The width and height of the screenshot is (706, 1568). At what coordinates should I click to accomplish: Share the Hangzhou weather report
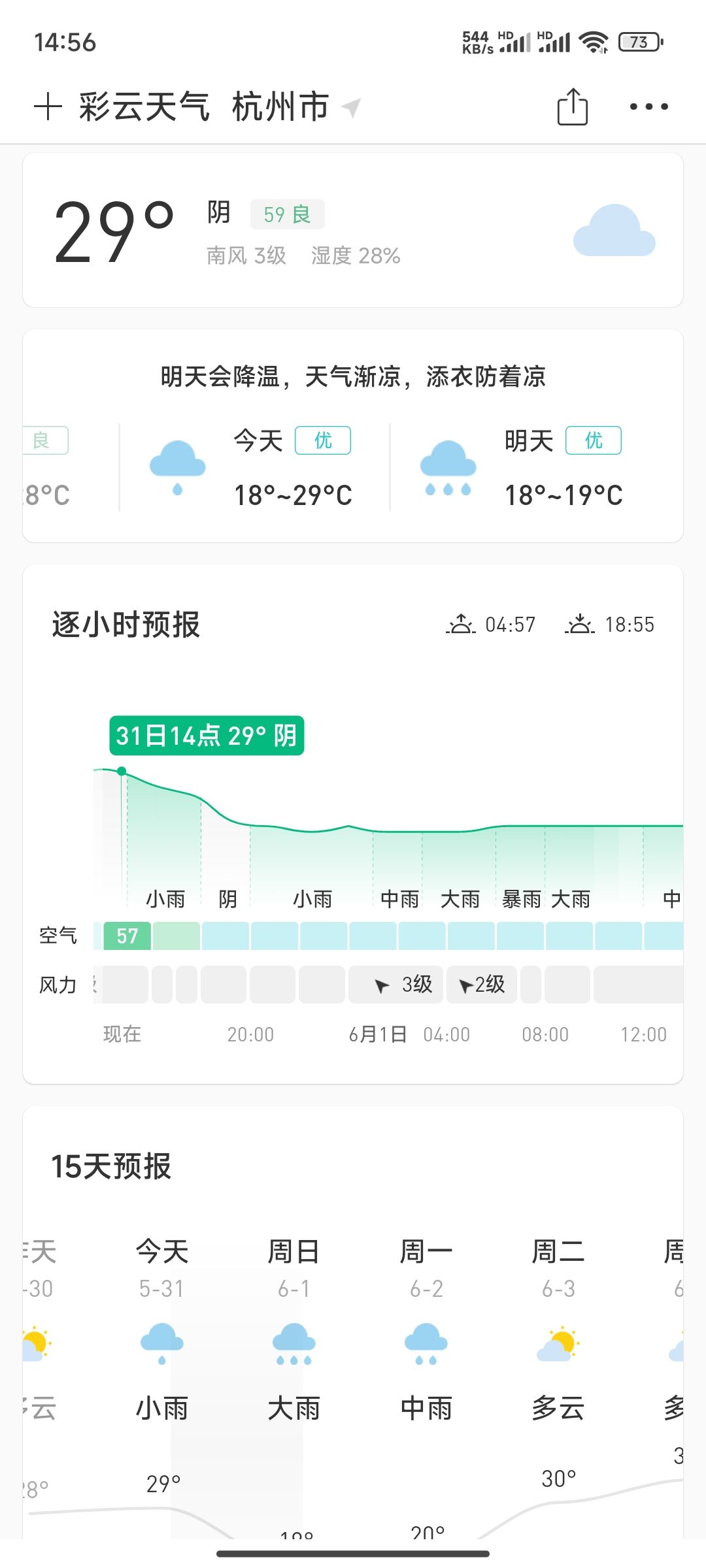click(573, 106)
